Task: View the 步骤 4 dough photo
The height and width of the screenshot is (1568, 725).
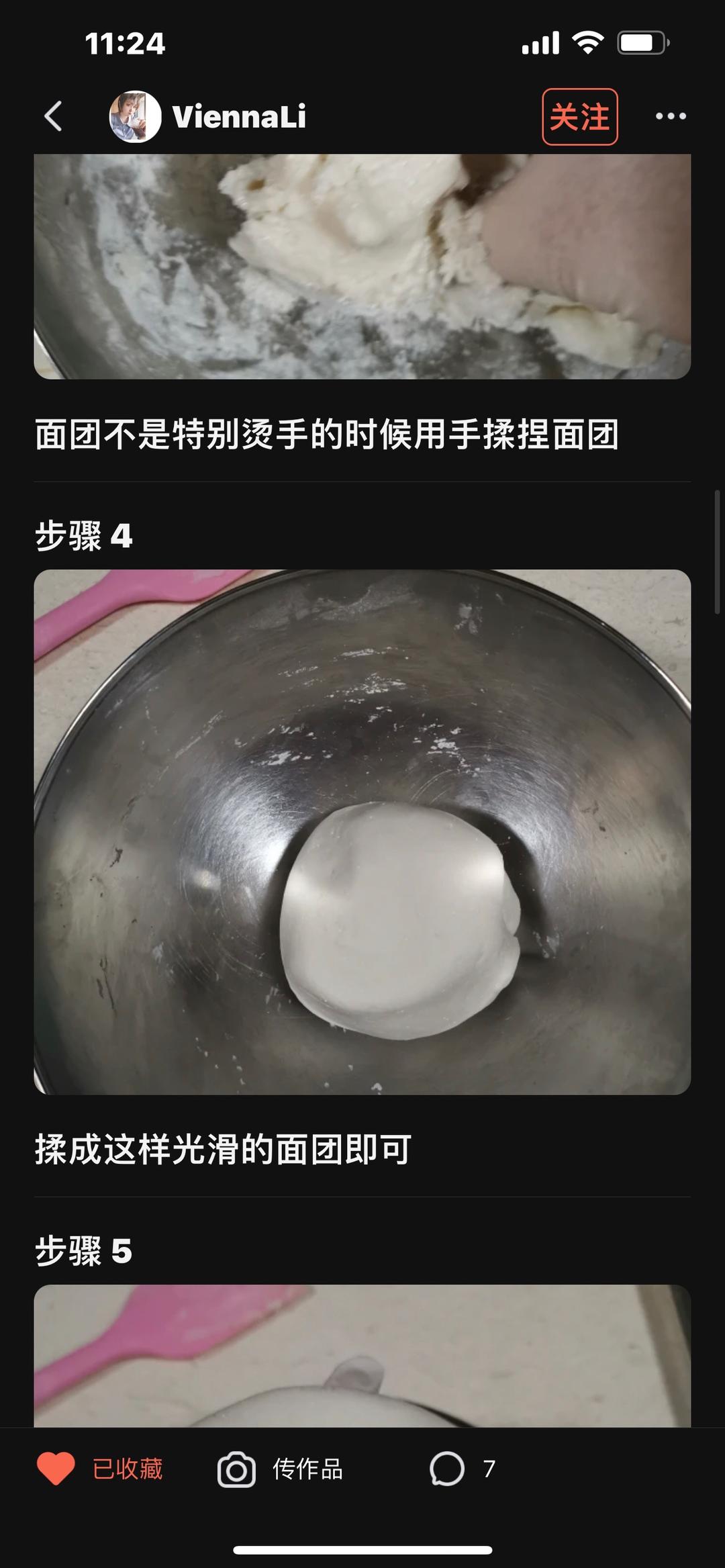Action: pyautogui.click(x=362, y=831)
